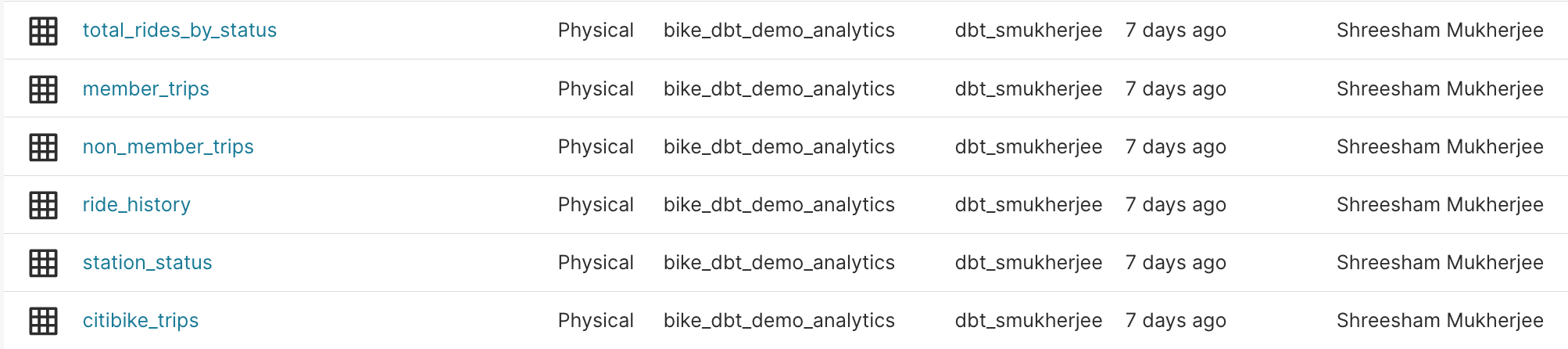Select the citibike_trips table
This screenshot has height=349, width=1568.
click(x=141, y=321)
